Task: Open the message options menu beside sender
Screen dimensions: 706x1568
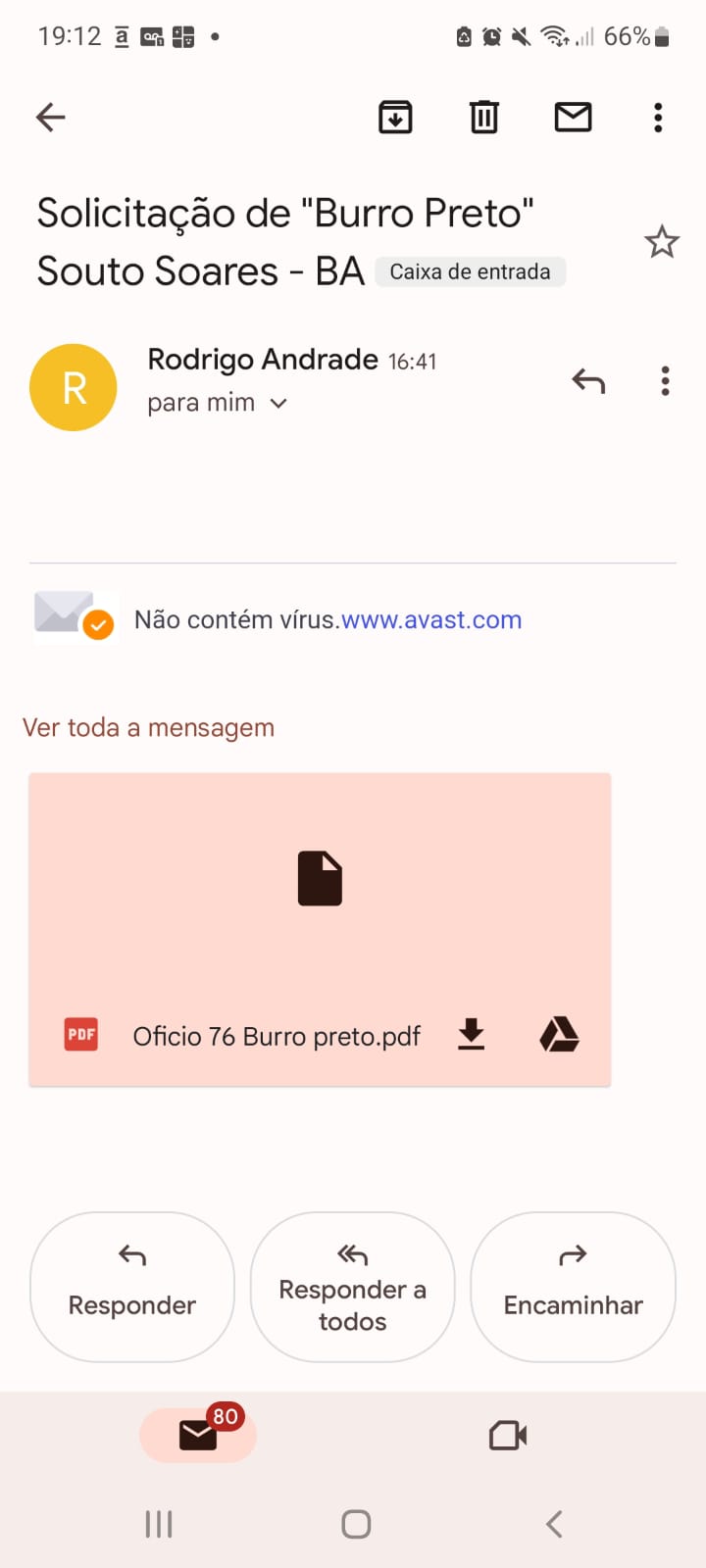Action: (x=665, y=381)
